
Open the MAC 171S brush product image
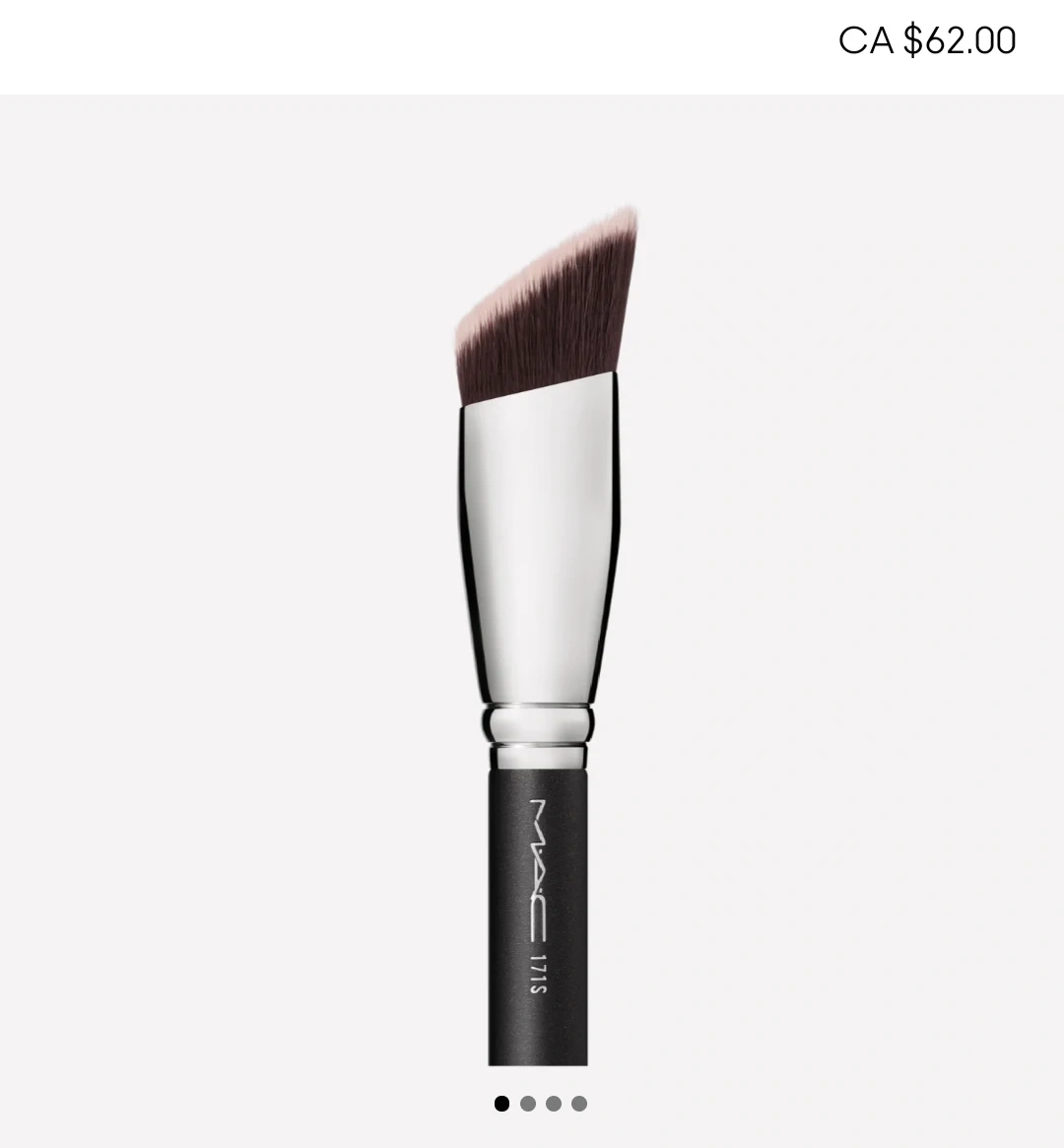click(x=538, y=631)
